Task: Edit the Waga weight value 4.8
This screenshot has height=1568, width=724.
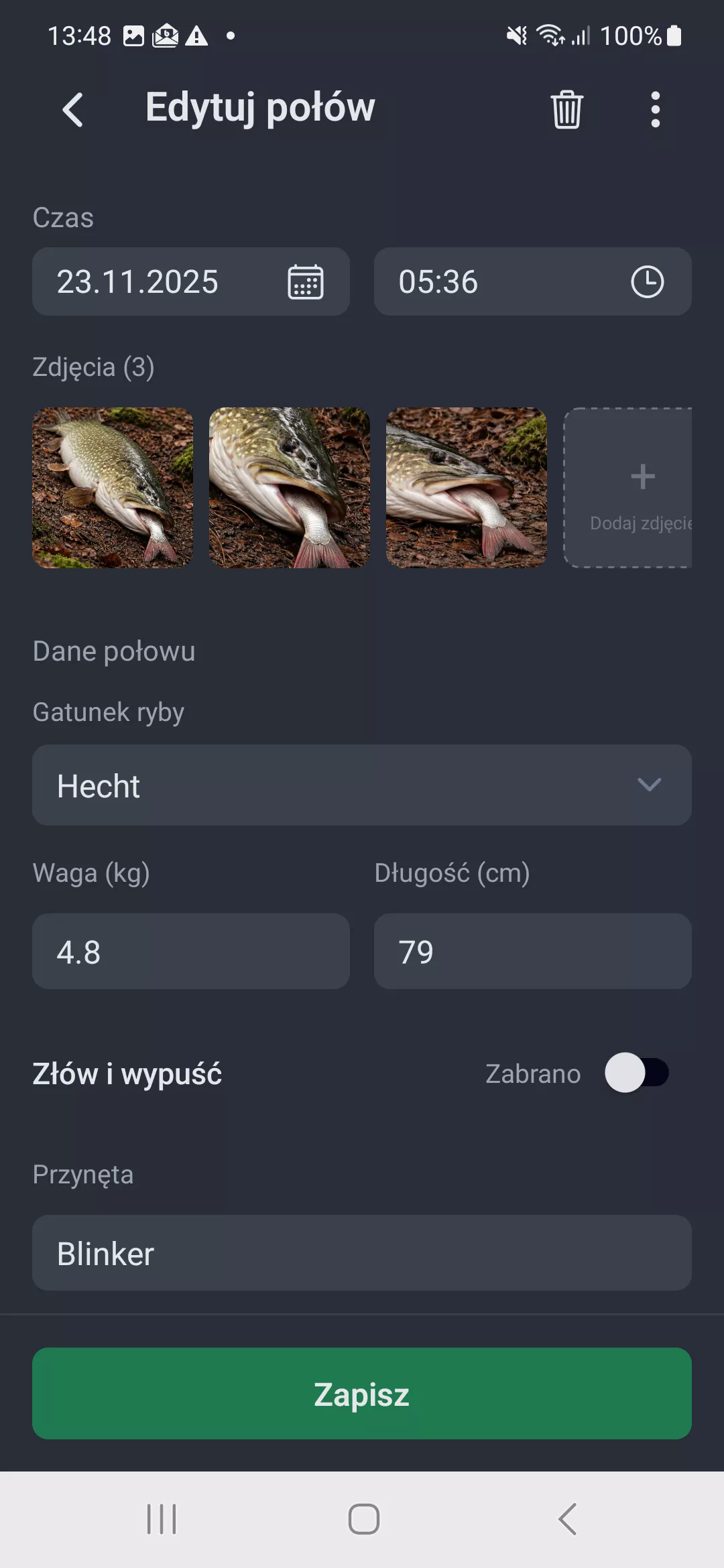Action: point(190,952)
